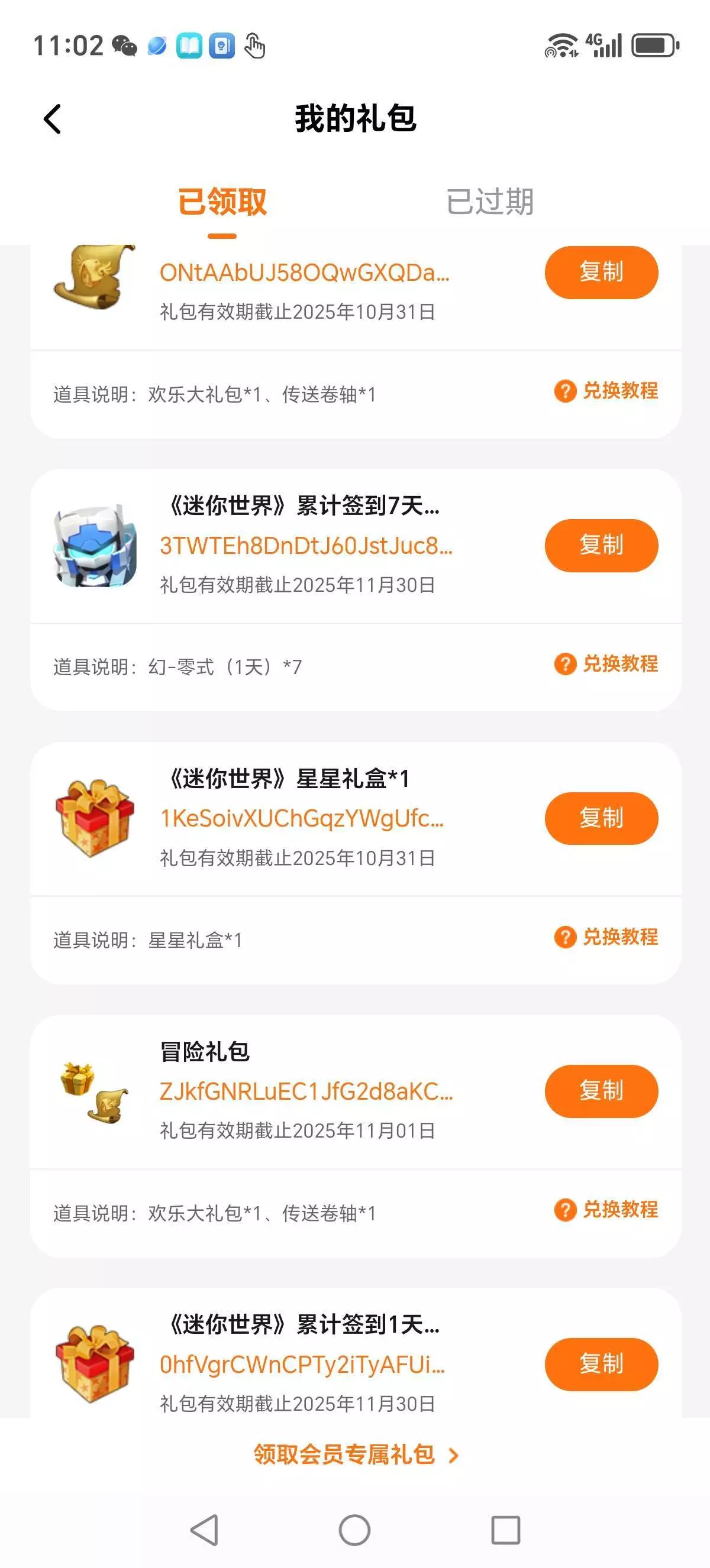Tap the system home button
This screenshot has height=1568, width=710.
tap(354, 1530)
